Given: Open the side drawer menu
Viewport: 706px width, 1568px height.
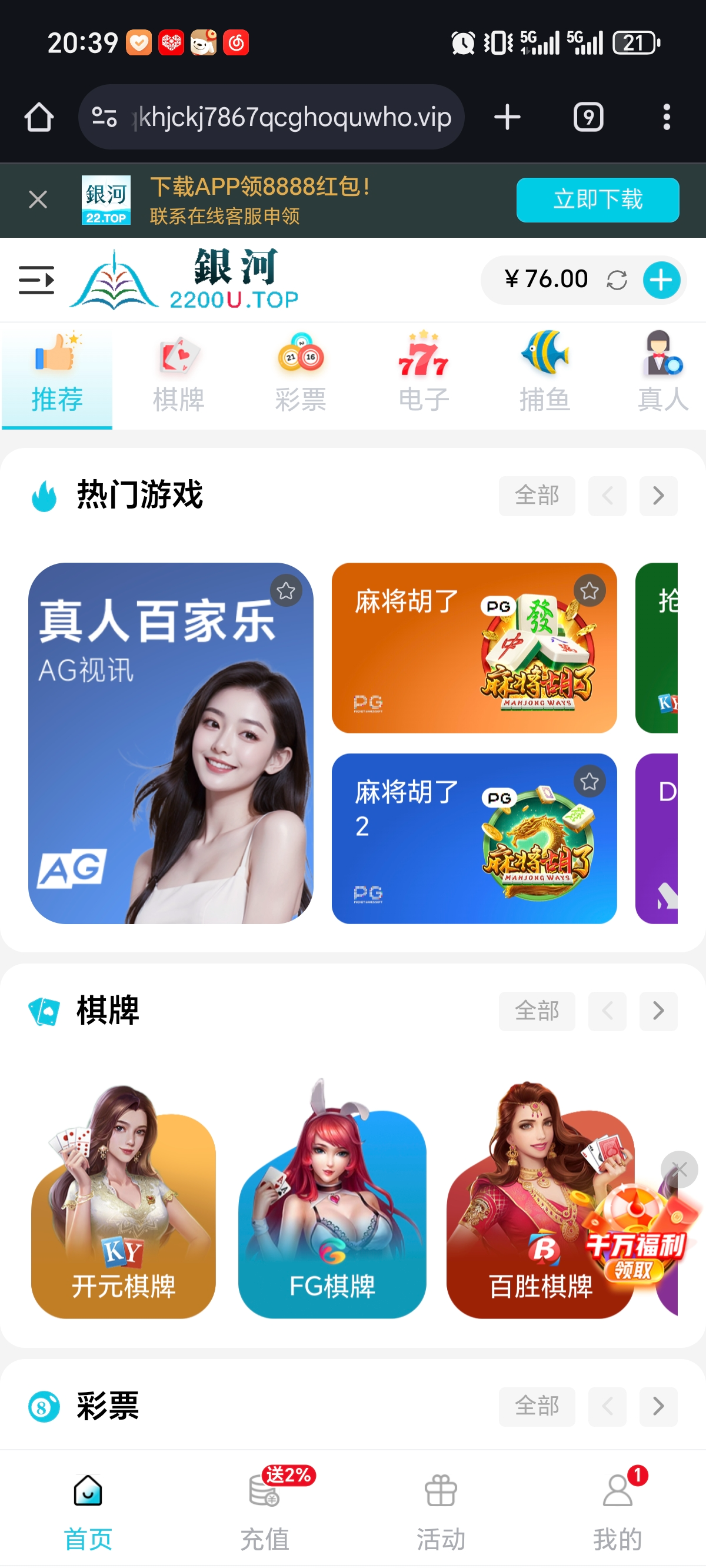Looking at the screenshot, I should pyautogui.click(x=36, y=280).
